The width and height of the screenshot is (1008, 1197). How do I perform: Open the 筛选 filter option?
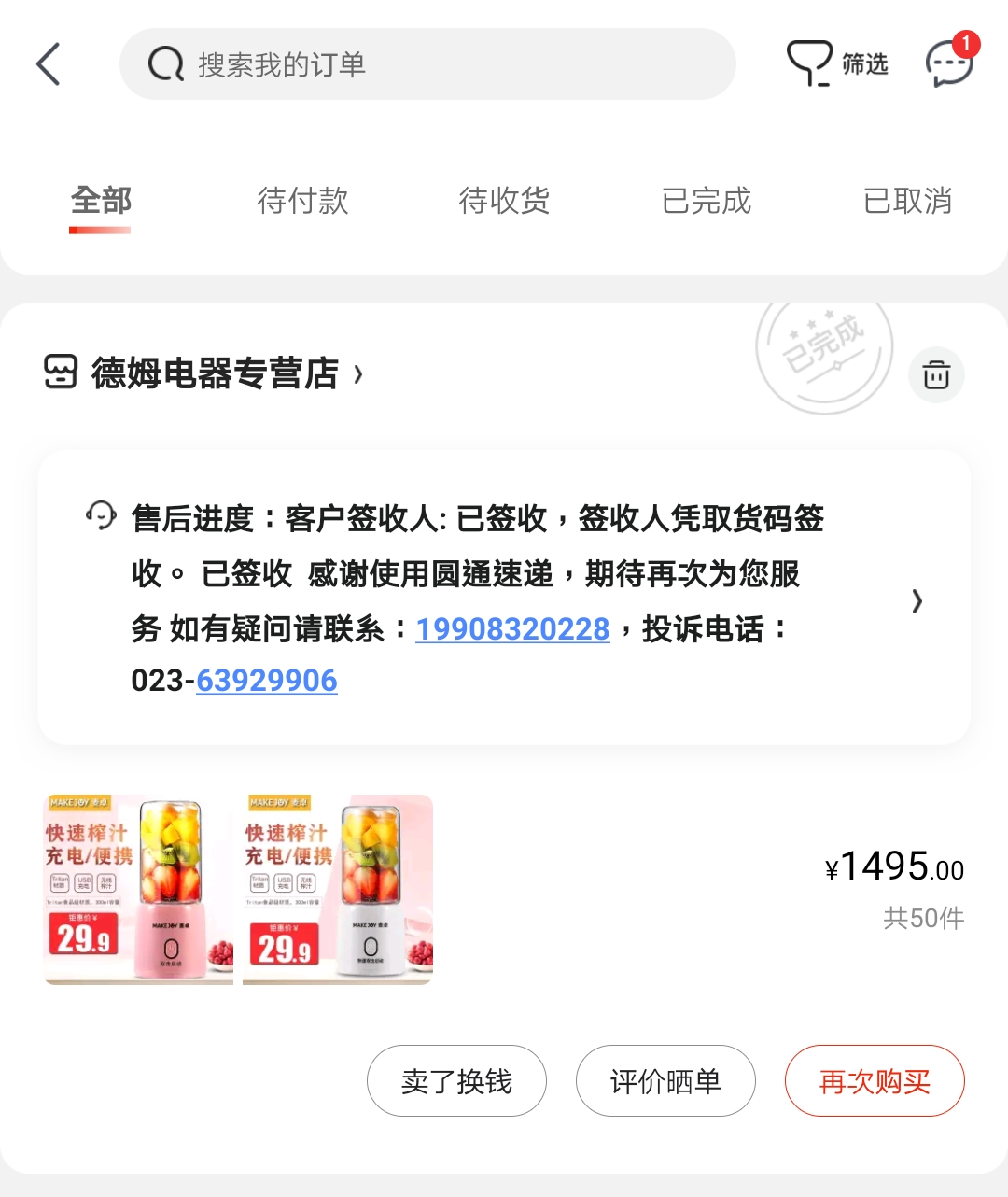pos(837,64)
